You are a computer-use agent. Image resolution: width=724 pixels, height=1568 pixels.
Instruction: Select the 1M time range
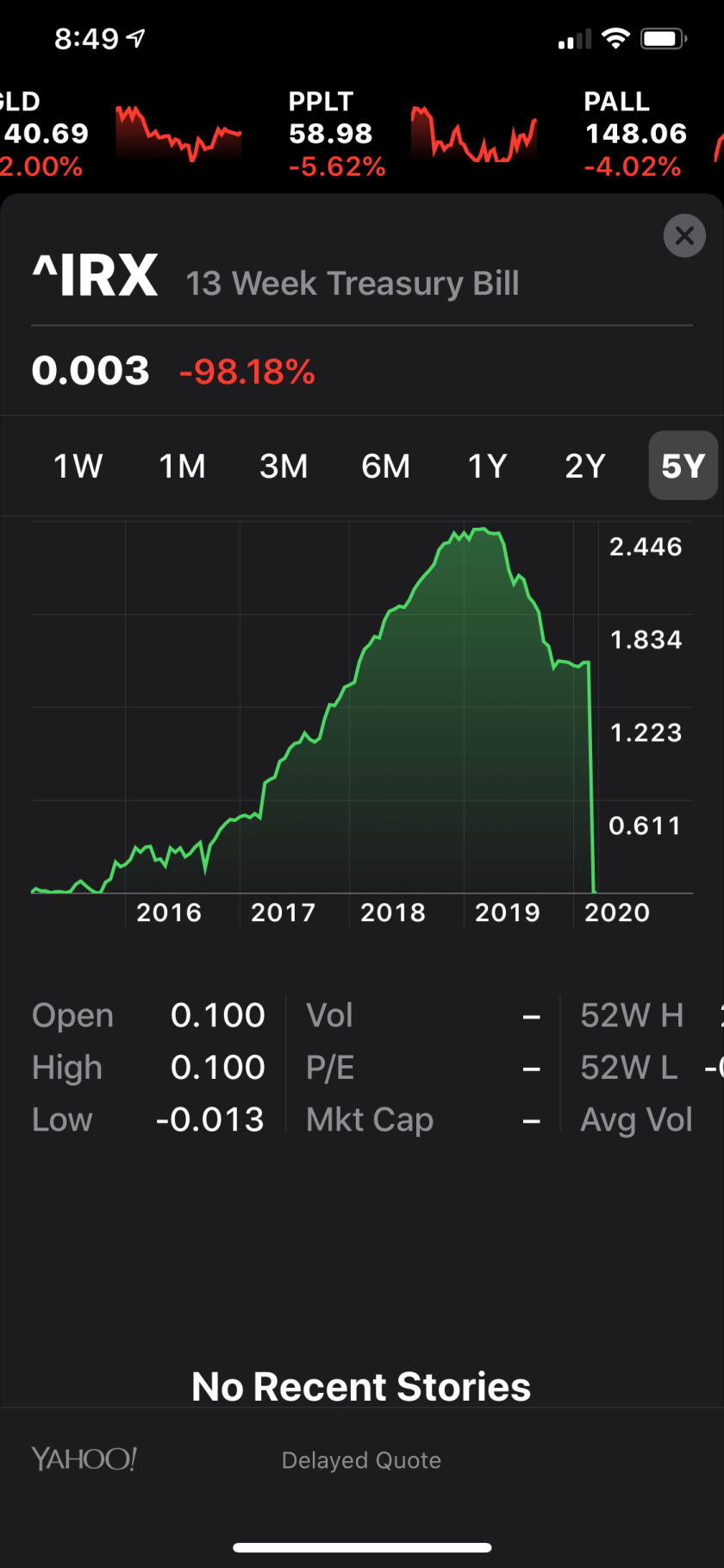coord(182,466)
